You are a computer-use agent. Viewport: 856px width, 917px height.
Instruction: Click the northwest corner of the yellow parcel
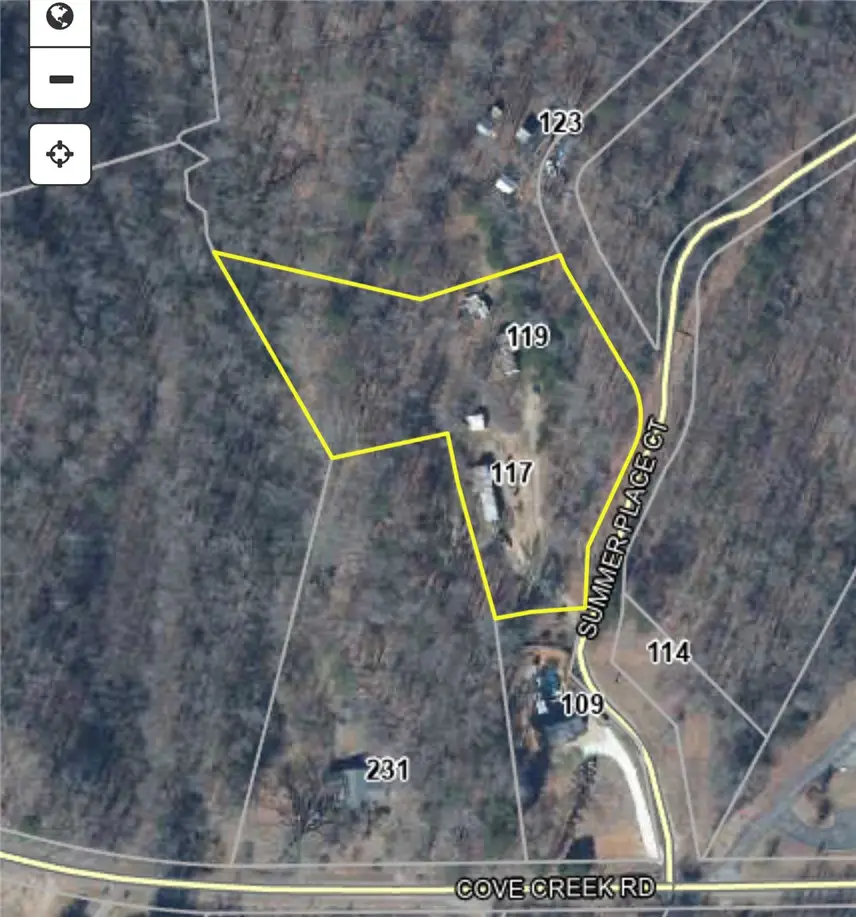point(216,253)
